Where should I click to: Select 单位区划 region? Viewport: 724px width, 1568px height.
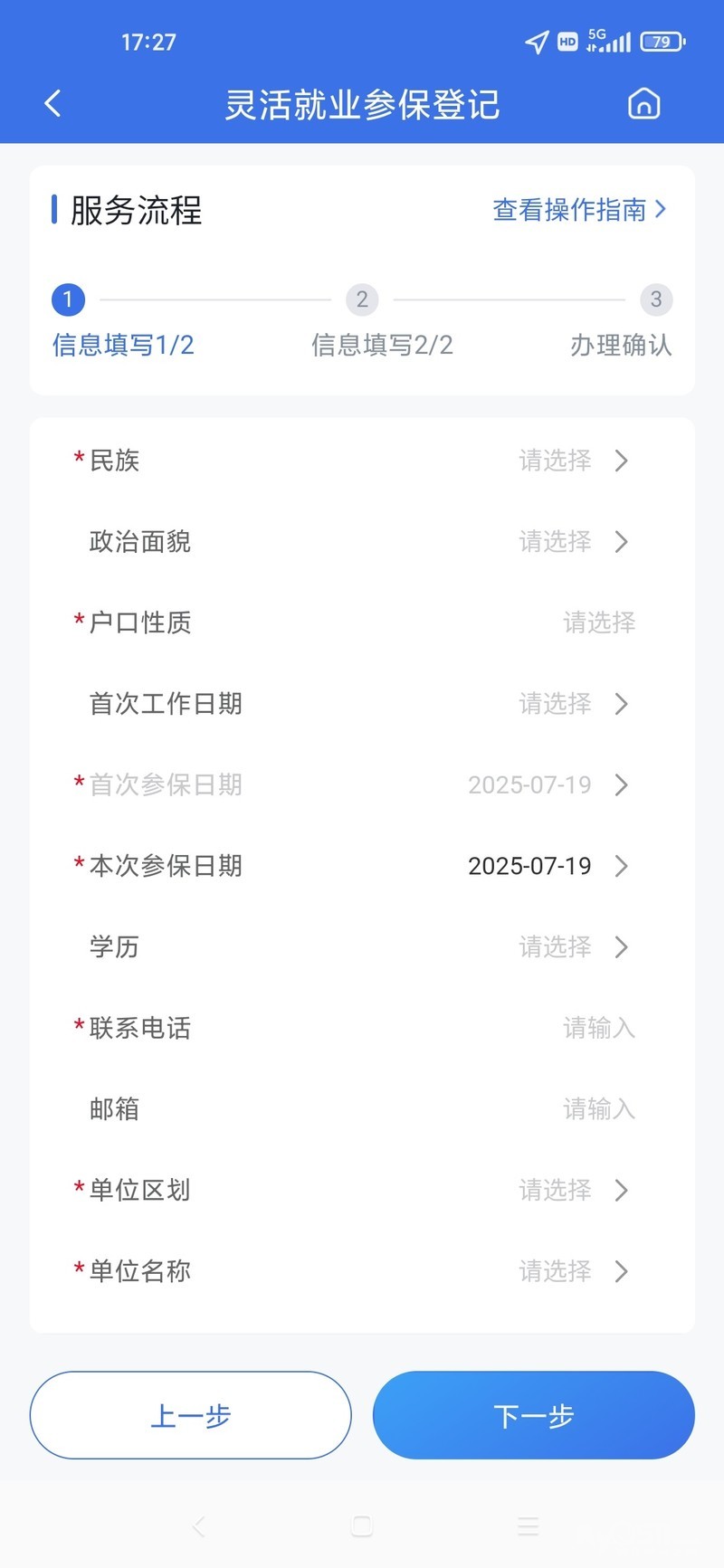click(x=572, y=1190)
